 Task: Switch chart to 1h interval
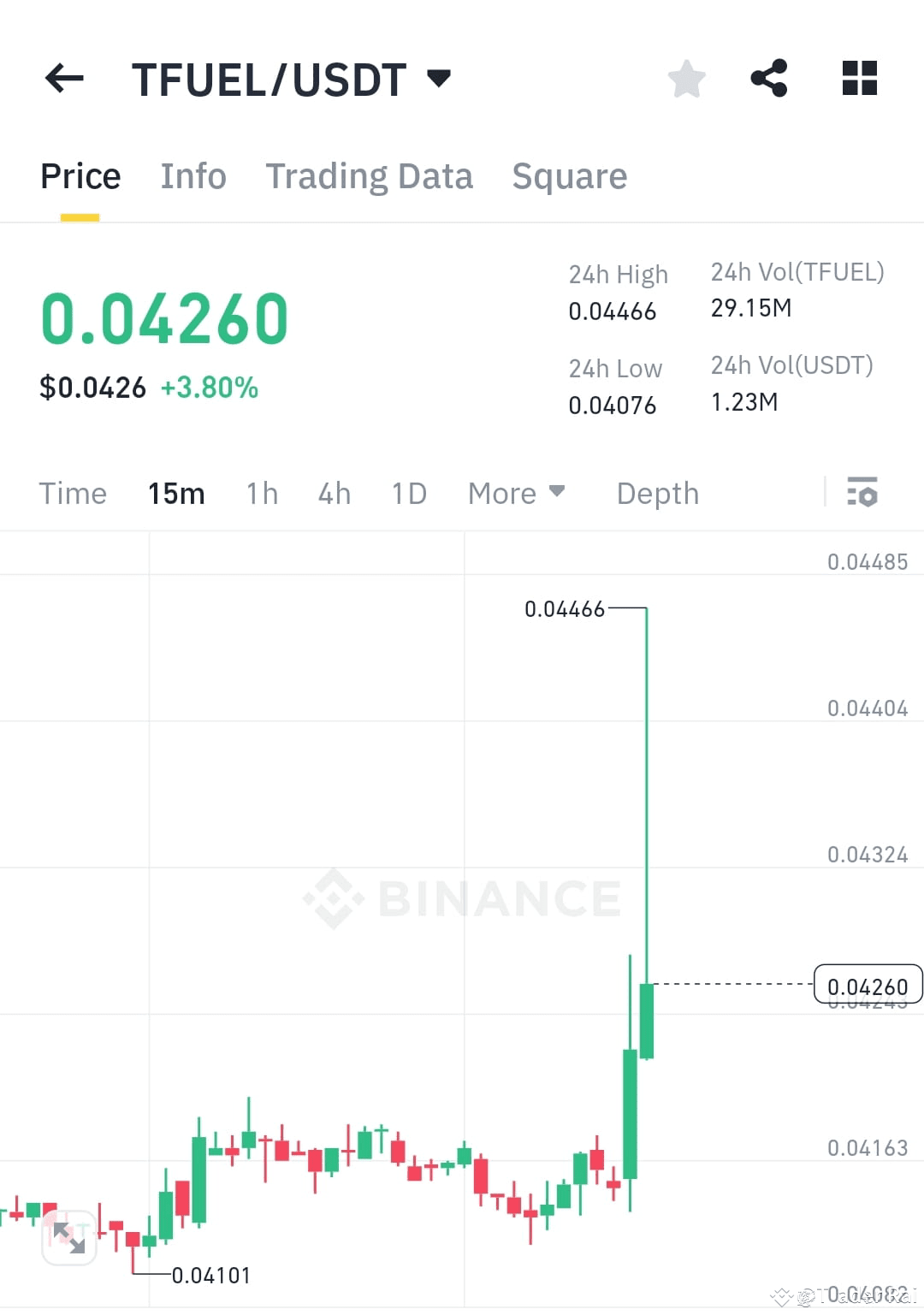pyautogui.click(x=261, y=494)
